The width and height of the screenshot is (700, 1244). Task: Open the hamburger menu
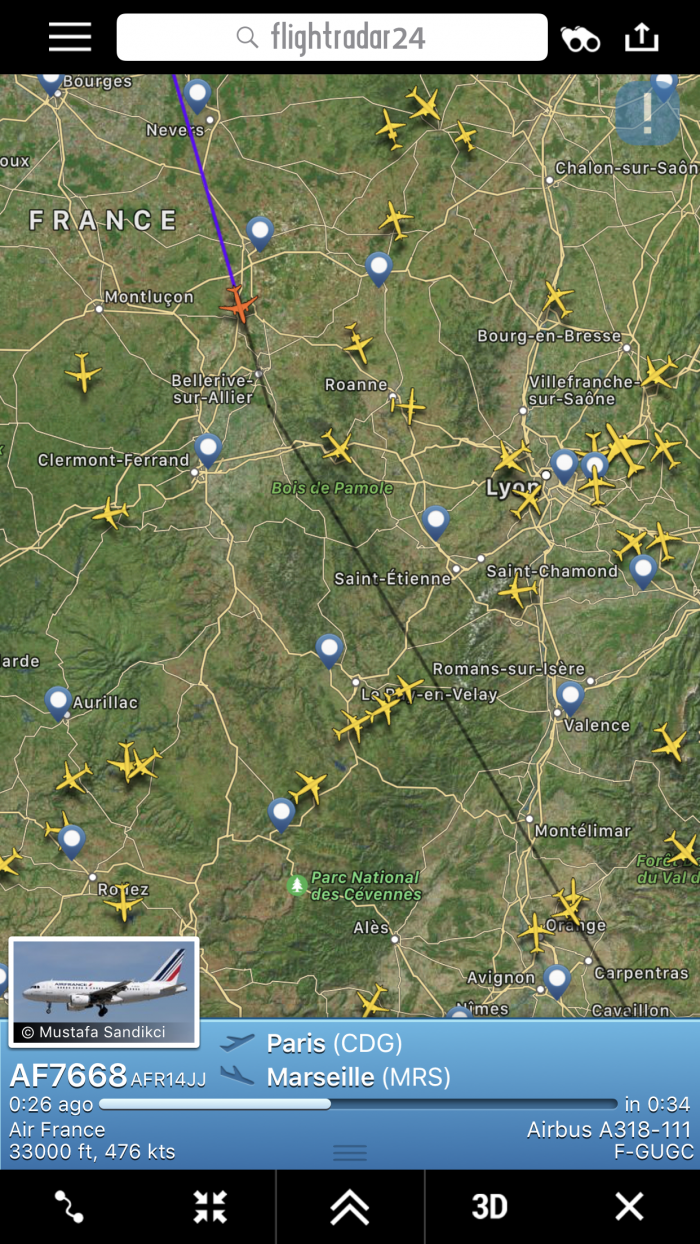[x=70, y=37]
